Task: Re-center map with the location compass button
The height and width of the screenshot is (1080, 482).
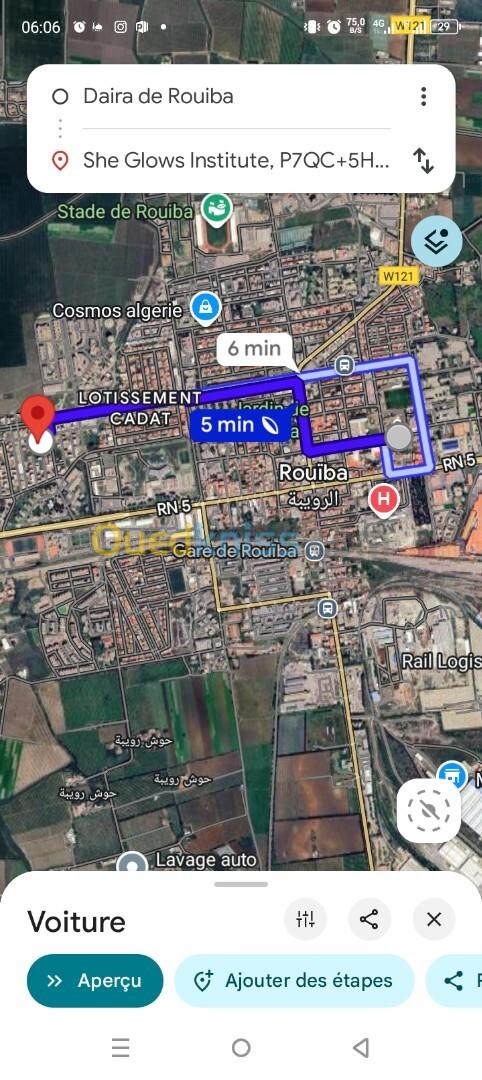Action: 429,811
